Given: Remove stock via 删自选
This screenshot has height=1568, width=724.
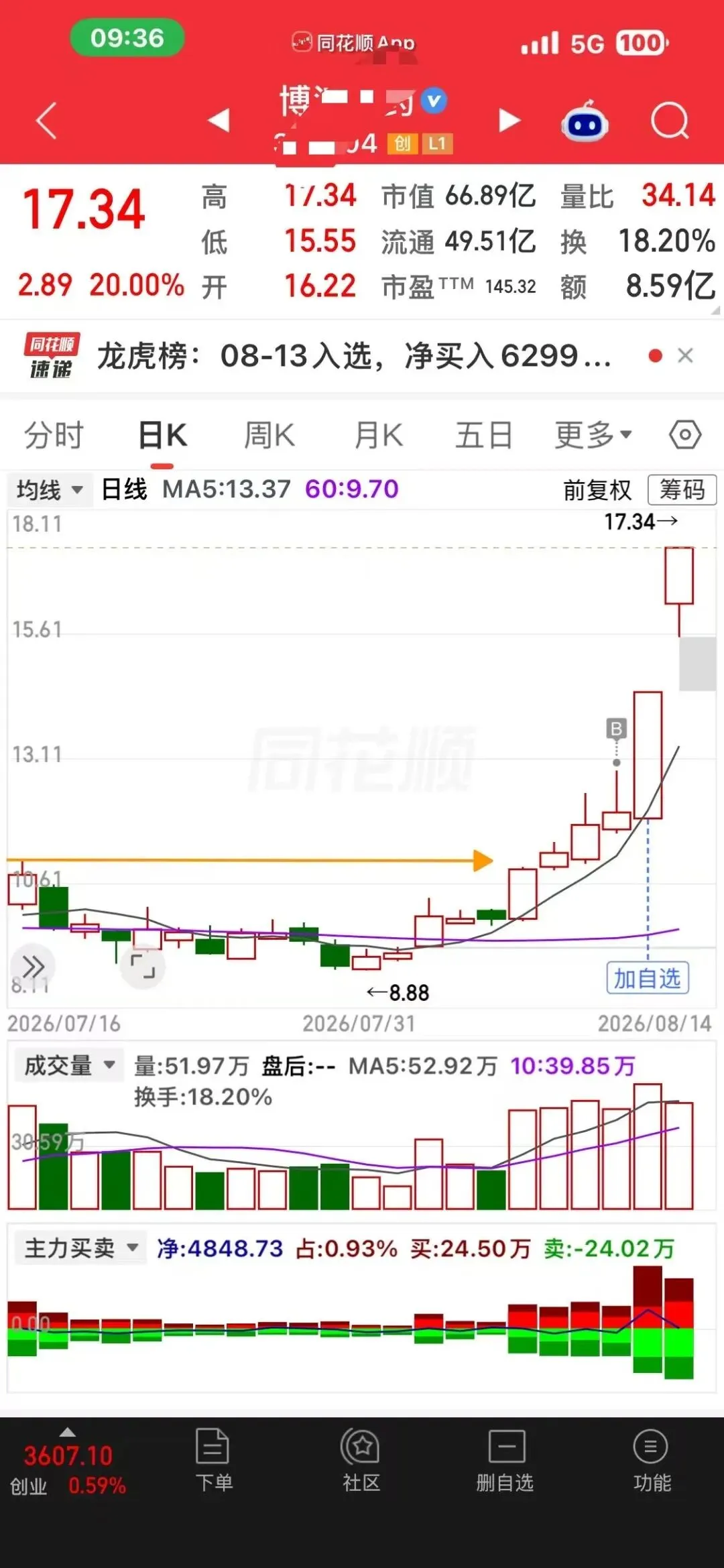Looking at the screenshot, I should pos(505,1459).
